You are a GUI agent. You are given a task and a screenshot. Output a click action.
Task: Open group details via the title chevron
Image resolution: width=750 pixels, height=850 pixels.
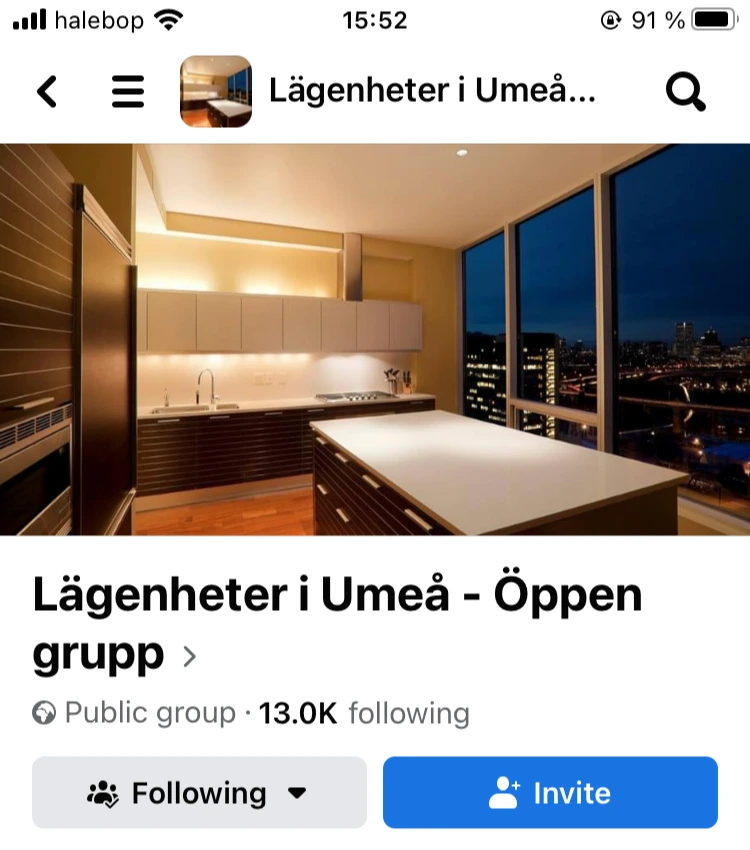[x=189, y=657]
